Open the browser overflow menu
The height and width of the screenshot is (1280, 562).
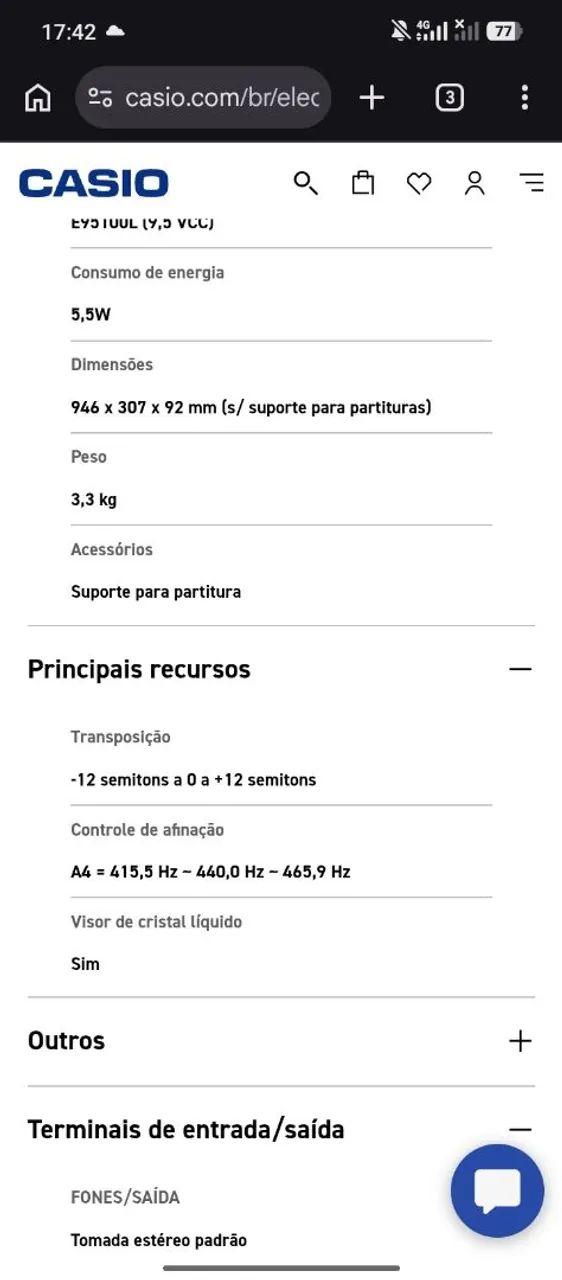(x=525, y=97)
